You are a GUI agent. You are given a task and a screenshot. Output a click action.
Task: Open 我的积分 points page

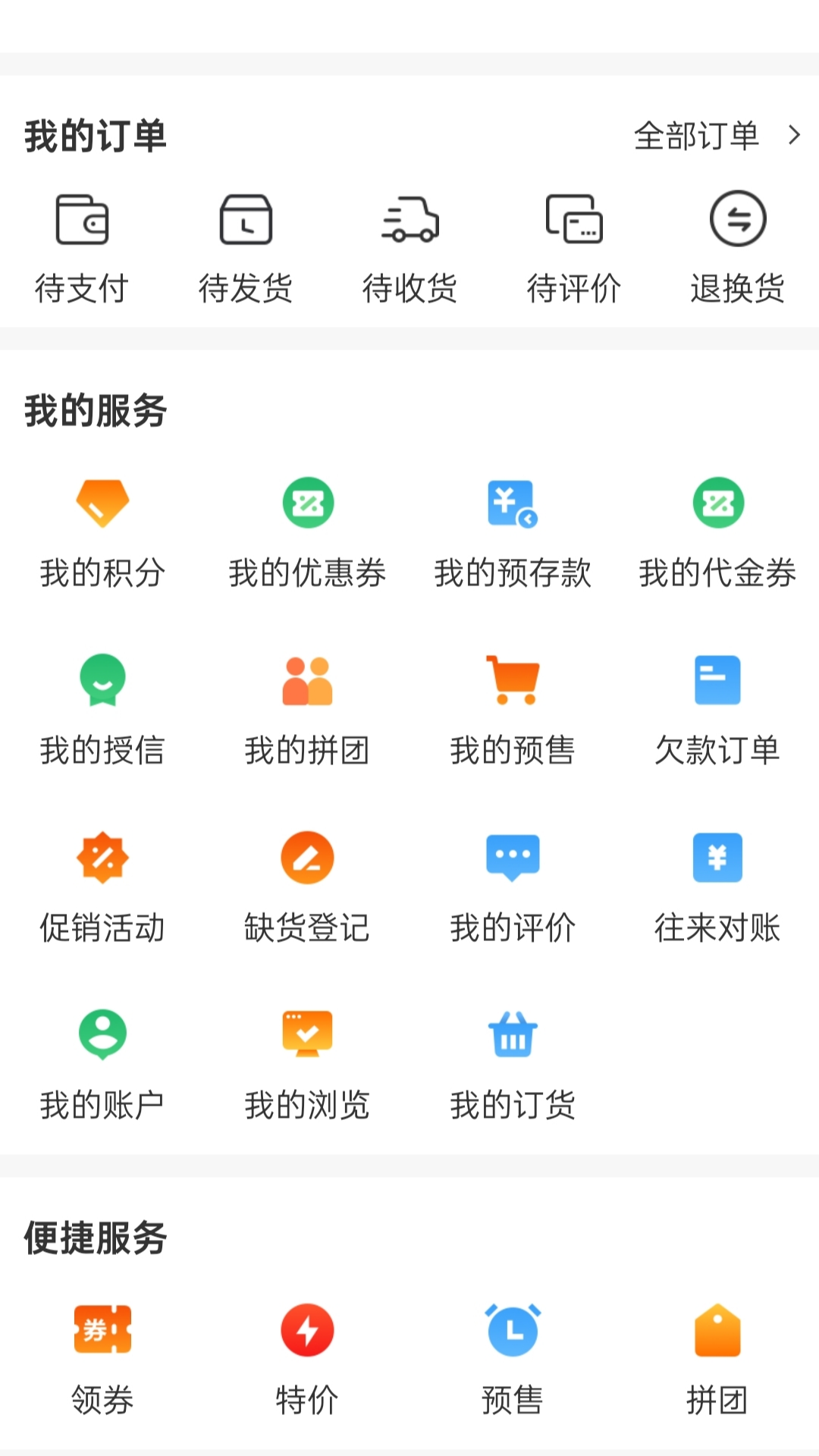102,531
